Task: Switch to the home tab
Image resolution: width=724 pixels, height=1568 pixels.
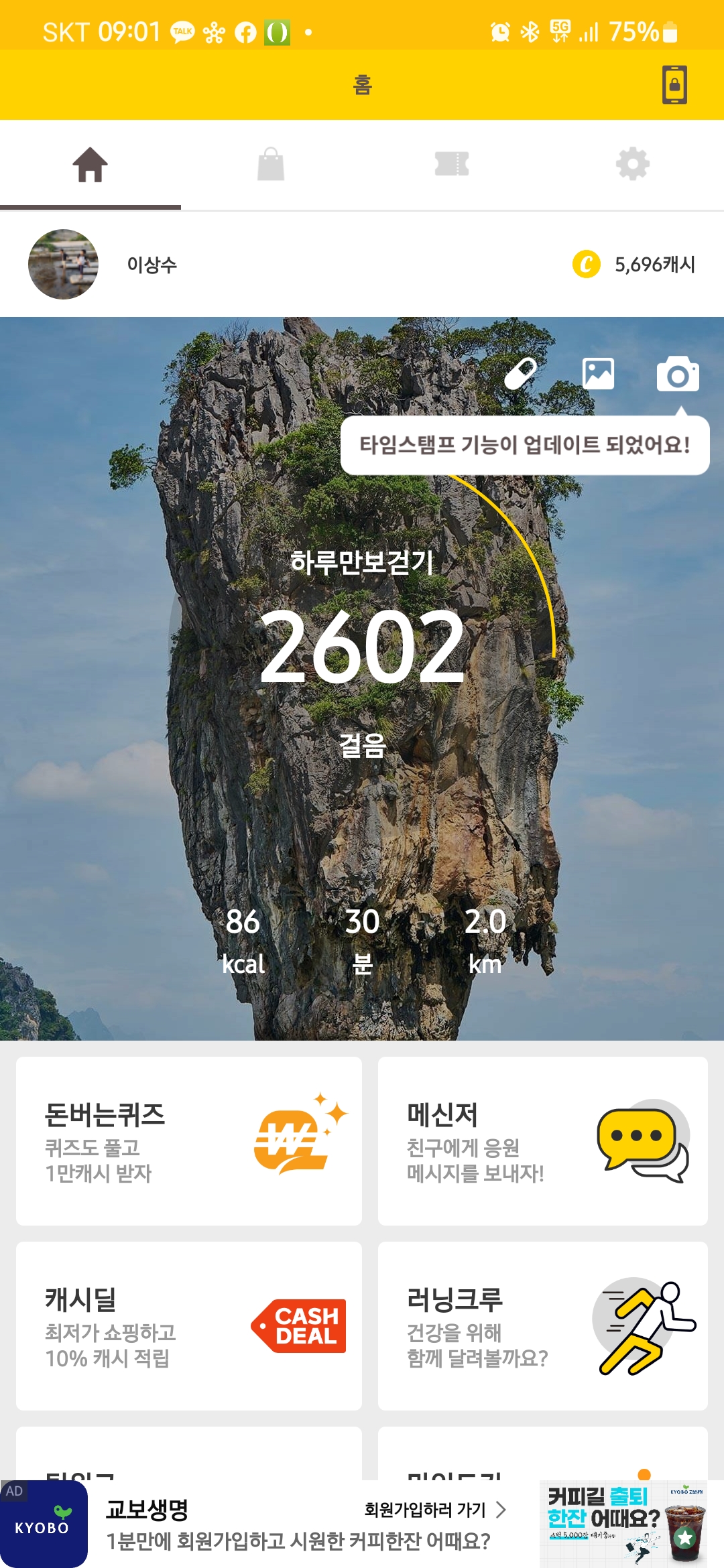Action: click(x=90, y=165)
